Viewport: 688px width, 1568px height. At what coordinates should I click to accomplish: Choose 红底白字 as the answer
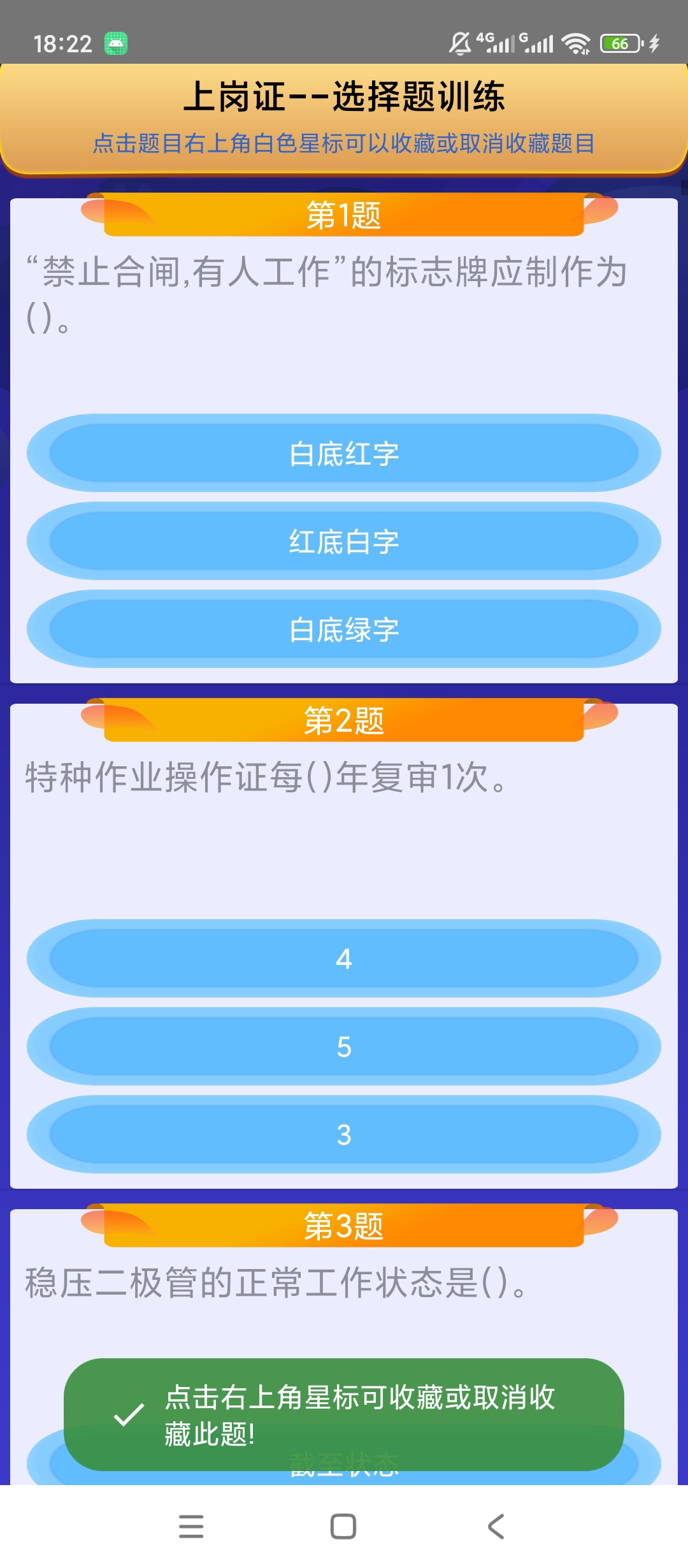coord(344,541)
